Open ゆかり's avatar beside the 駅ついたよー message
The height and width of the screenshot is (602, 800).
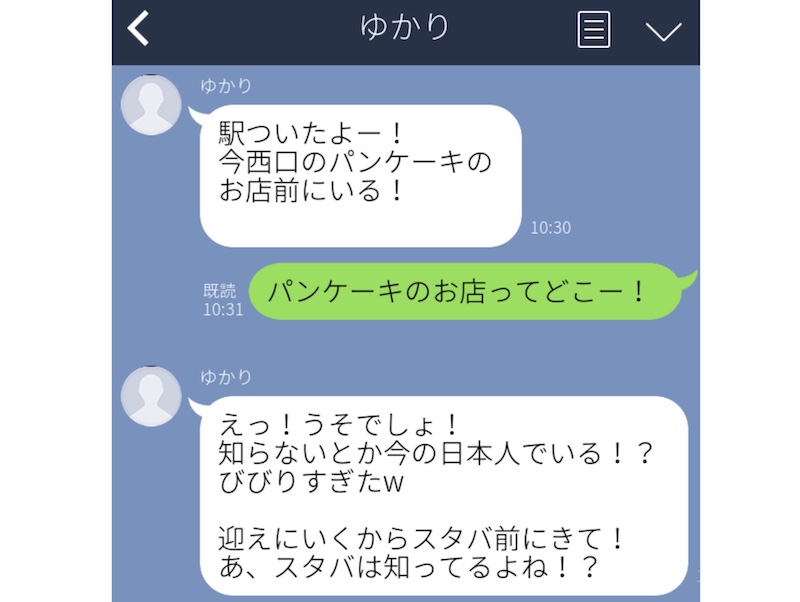151,104
